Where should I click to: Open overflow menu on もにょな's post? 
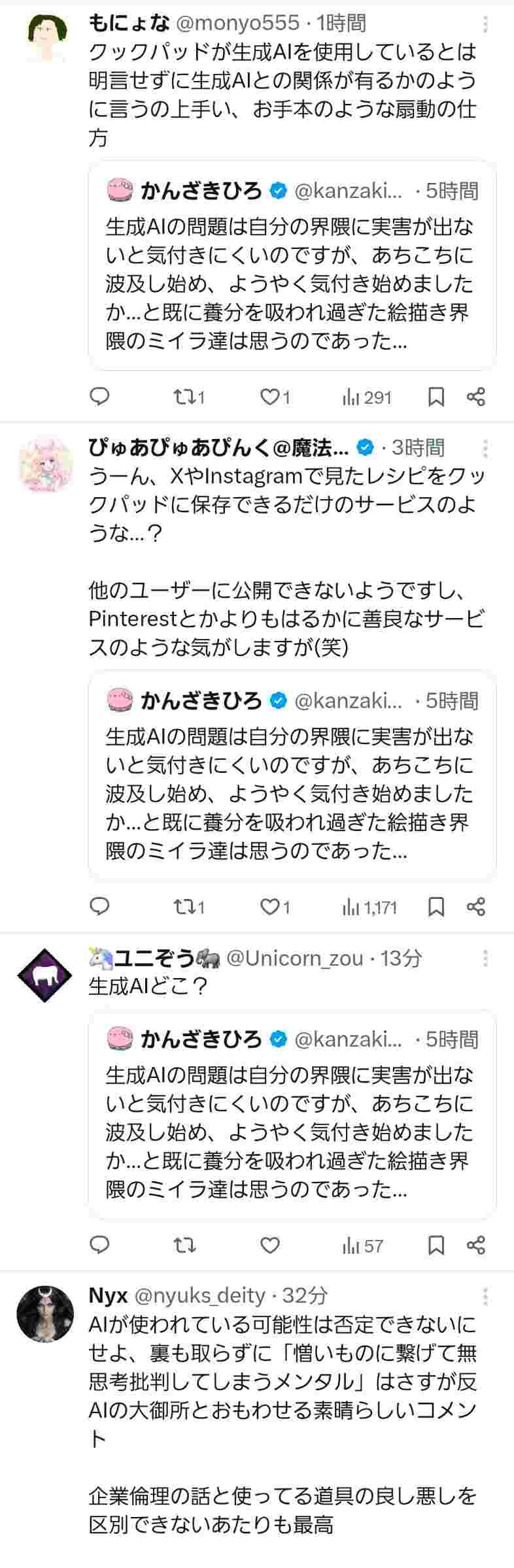[x=485, y=25]
